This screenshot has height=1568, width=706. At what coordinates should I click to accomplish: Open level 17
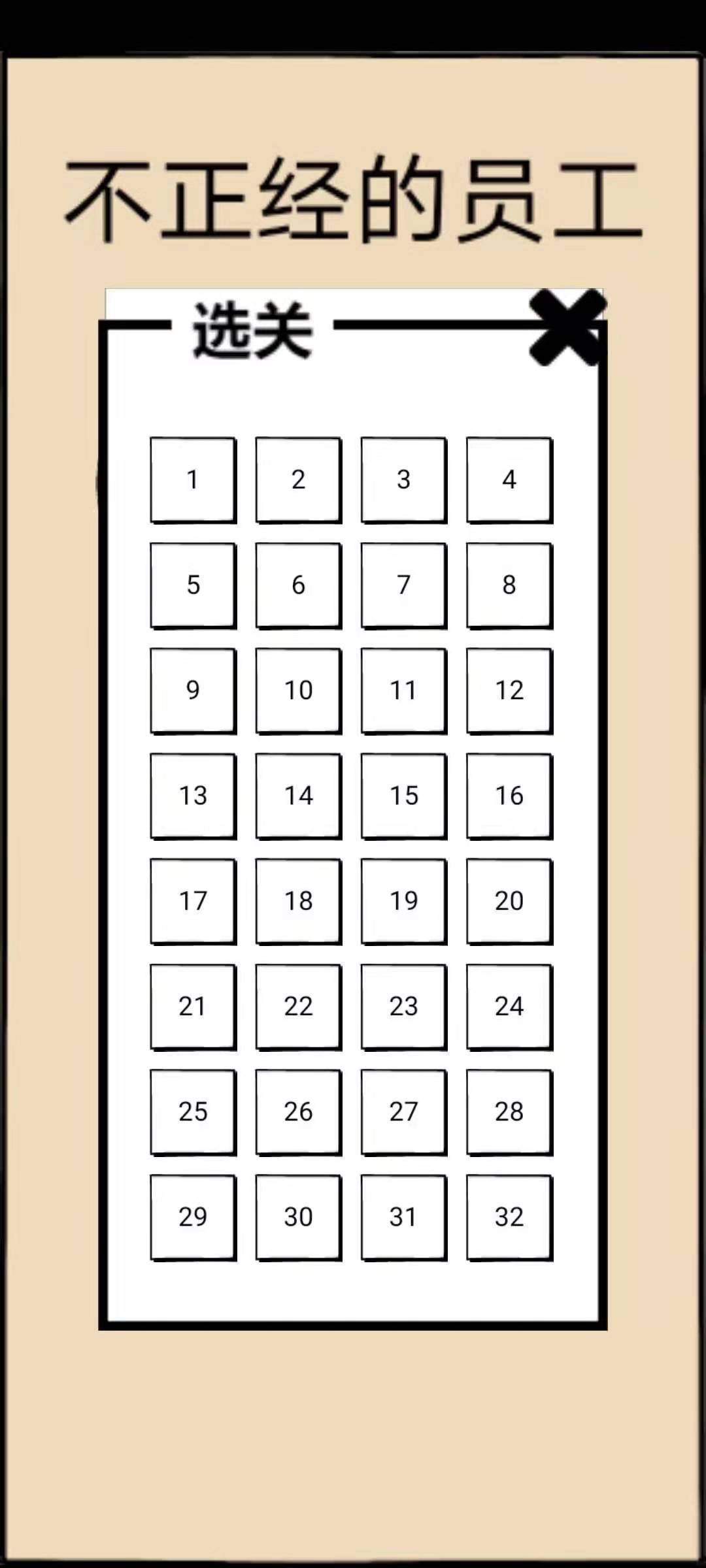click(193, 901)
